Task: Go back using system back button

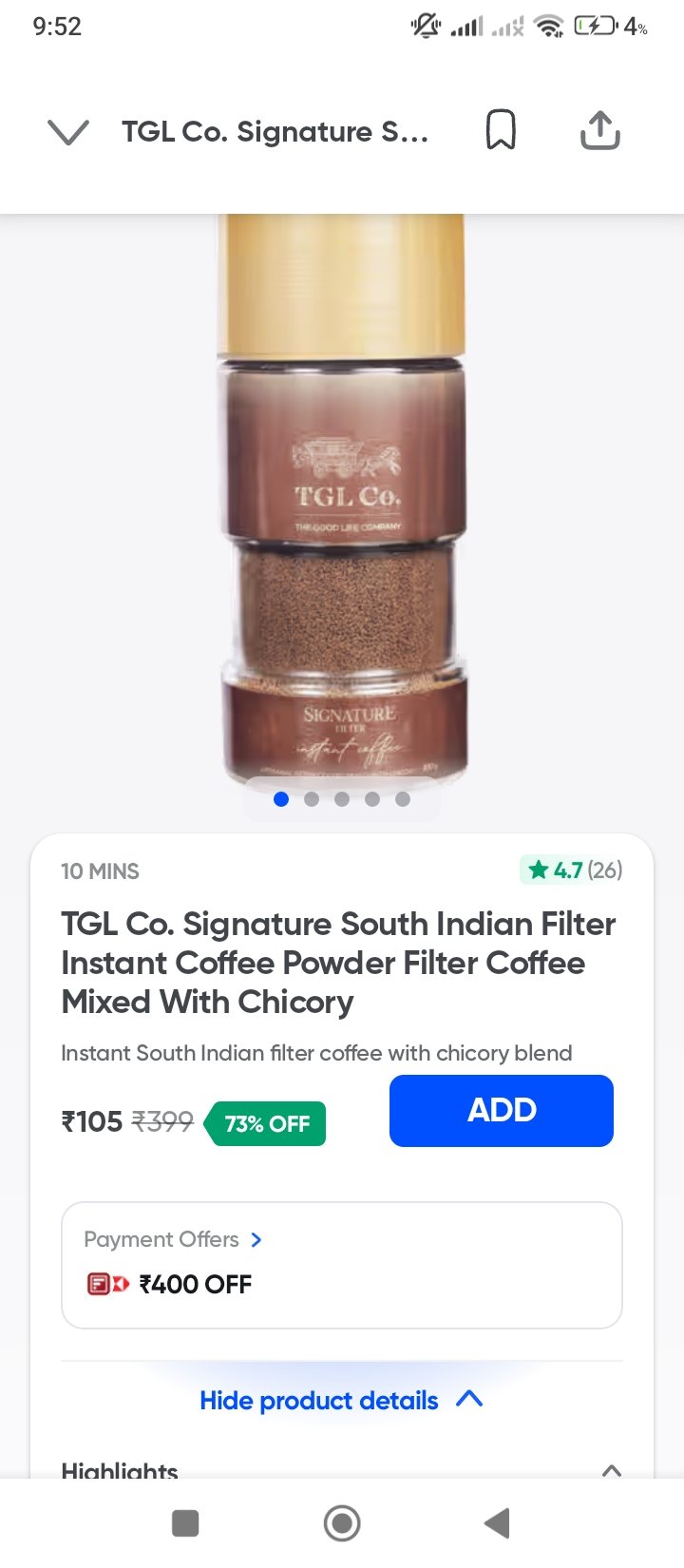Action: [497, 1523]
